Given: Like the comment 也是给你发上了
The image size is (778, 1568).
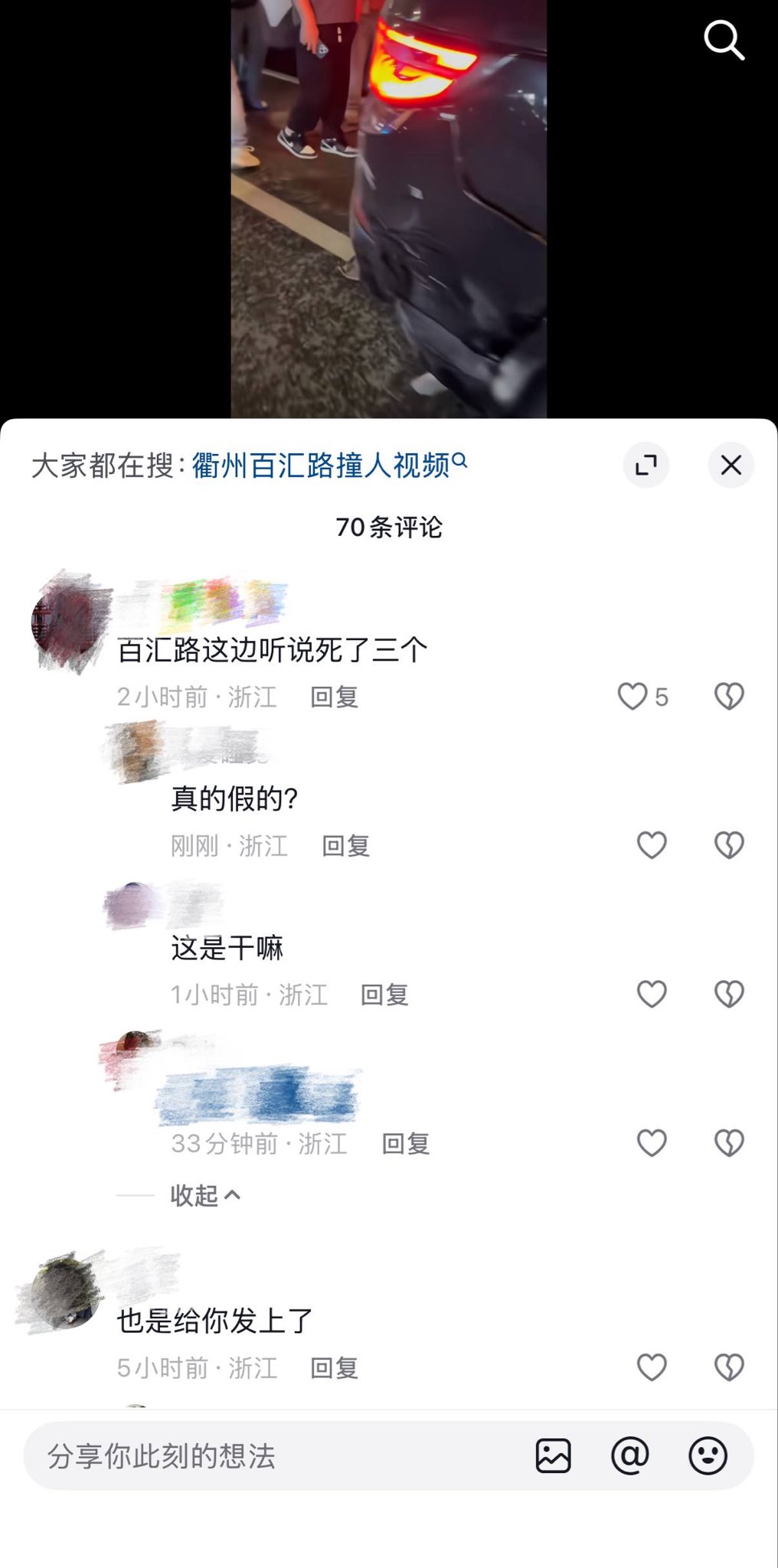Looking at the screenshot, I should (652, 1367).
